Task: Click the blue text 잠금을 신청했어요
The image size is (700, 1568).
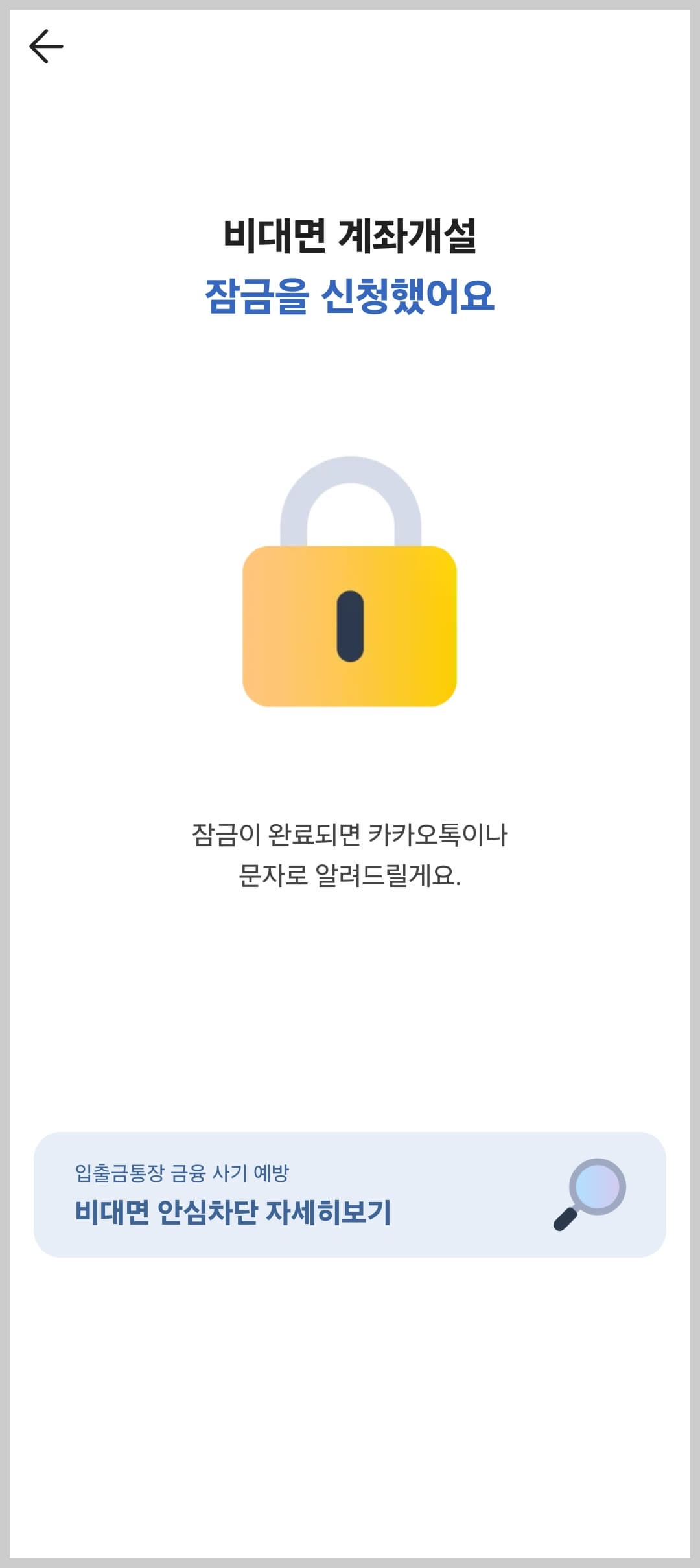Action: tap(350, 297)
